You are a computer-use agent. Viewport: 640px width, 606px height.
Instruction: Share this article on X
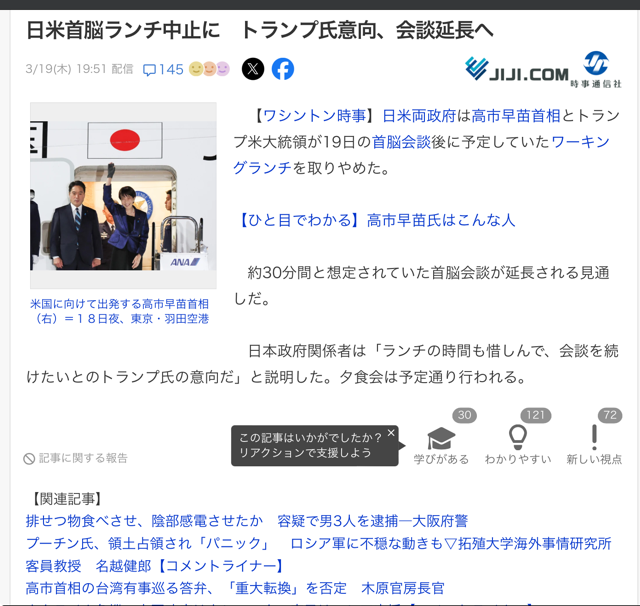click(x=253, y=69)
